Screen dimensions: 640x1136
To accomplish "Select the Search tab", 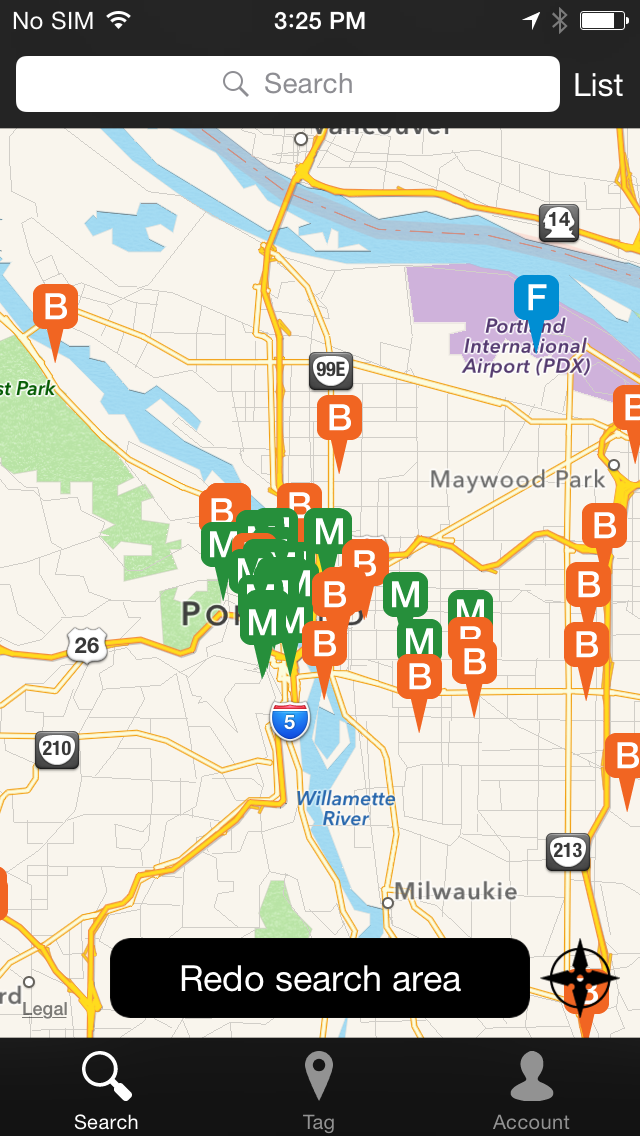I will click(106, 1090).
